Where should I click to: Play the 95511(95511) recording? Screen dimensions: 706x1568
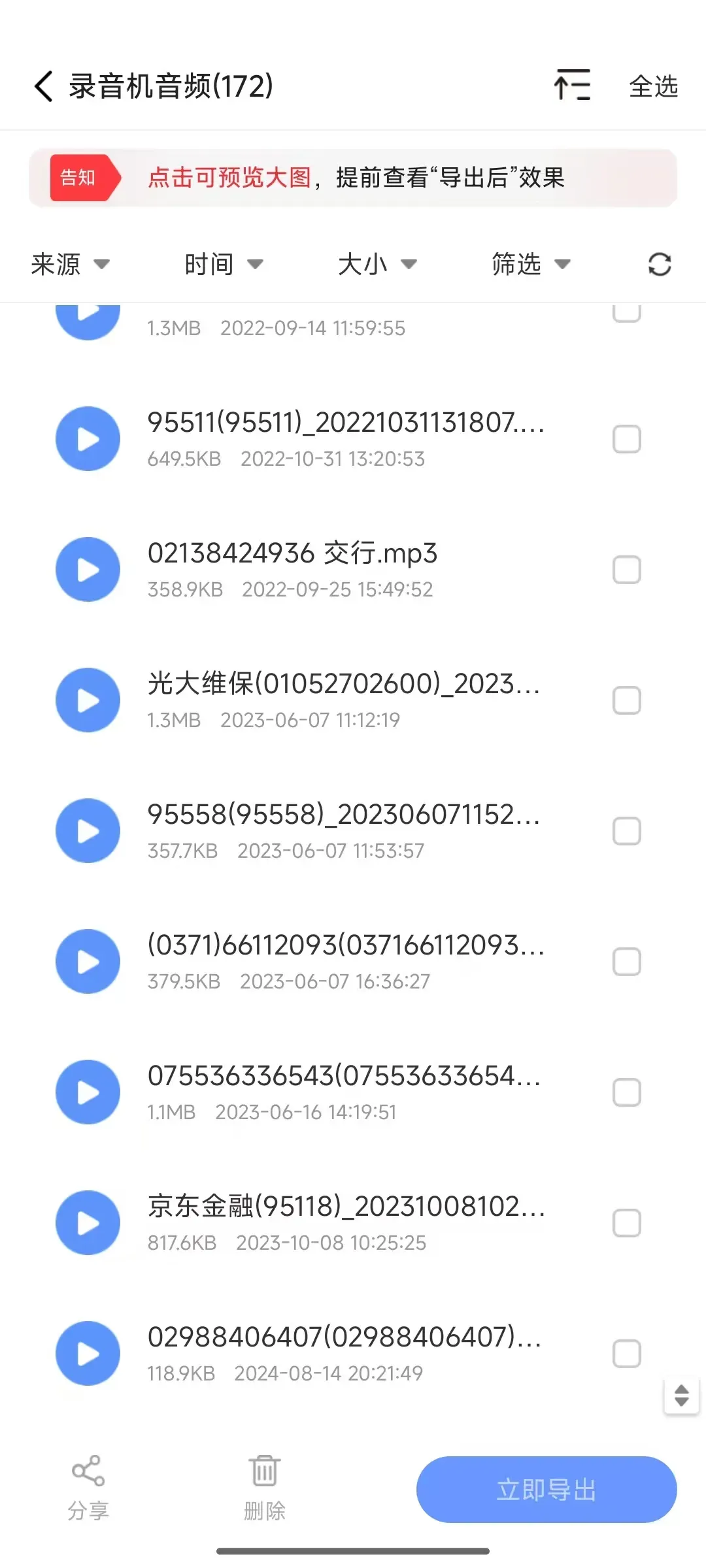(x=88, y=439)
